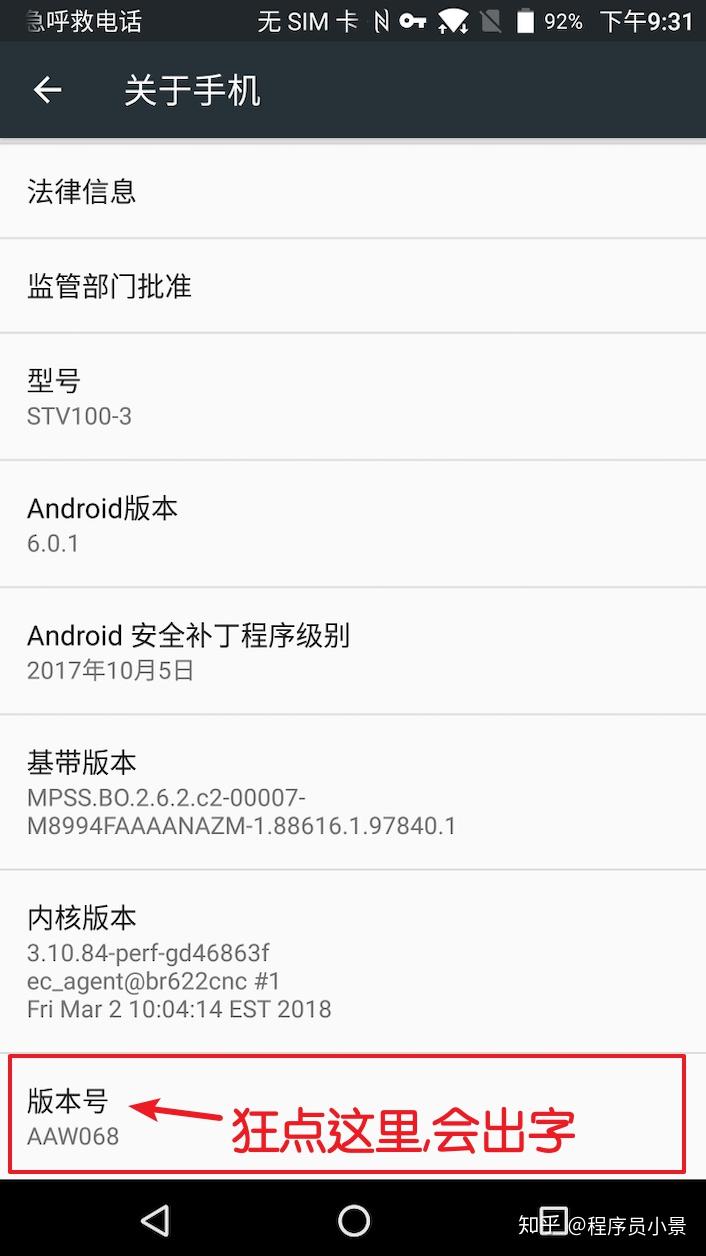
Task: Open 监管部门批准 row
Action: 353,287
